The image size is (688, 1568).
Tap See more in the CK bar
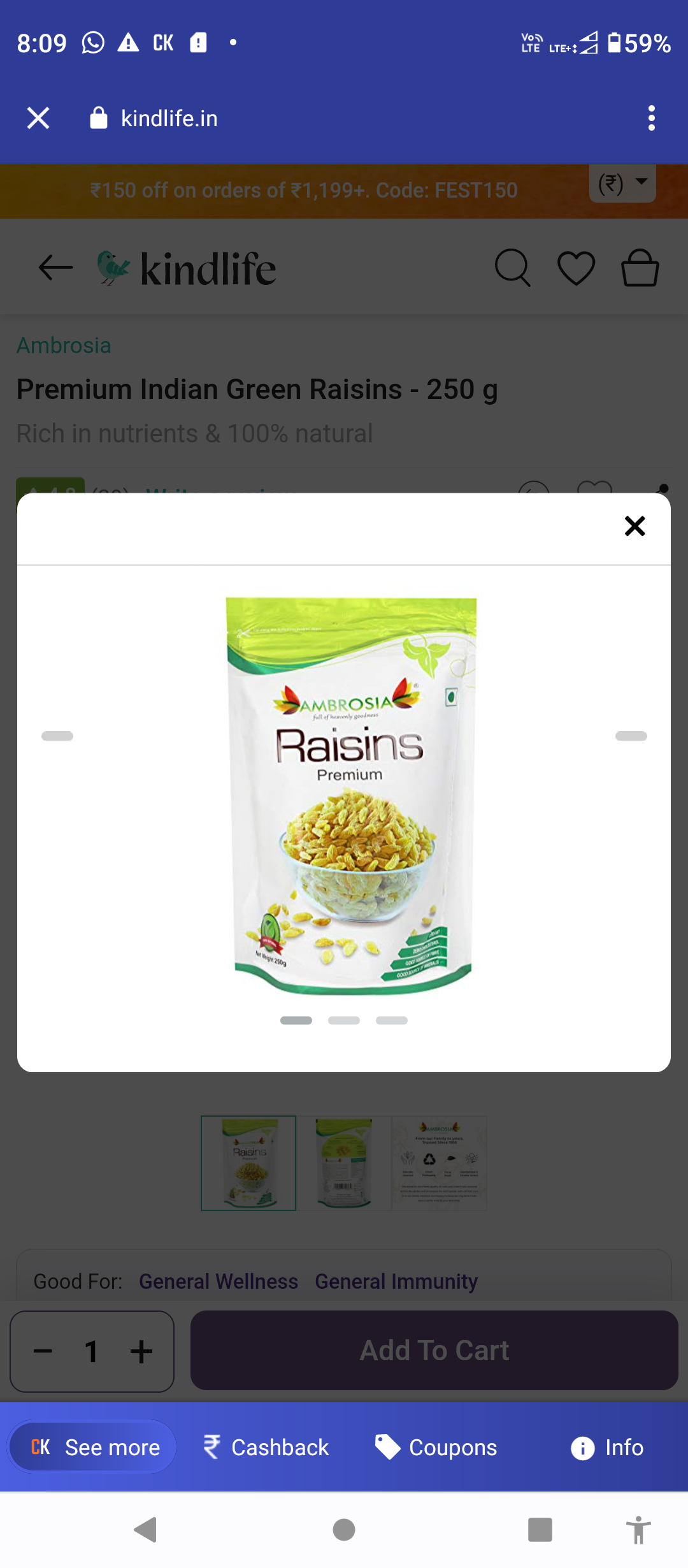[93, 1448]
